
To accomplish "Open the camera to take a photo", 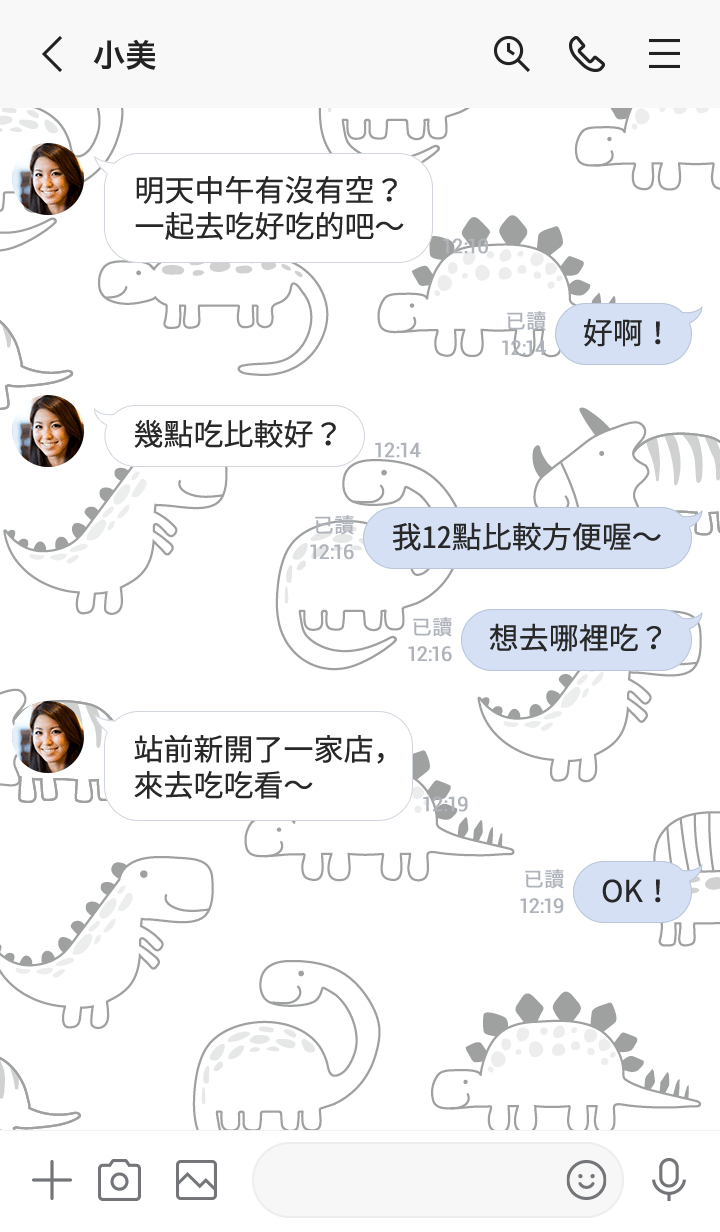I will 119,1181.
